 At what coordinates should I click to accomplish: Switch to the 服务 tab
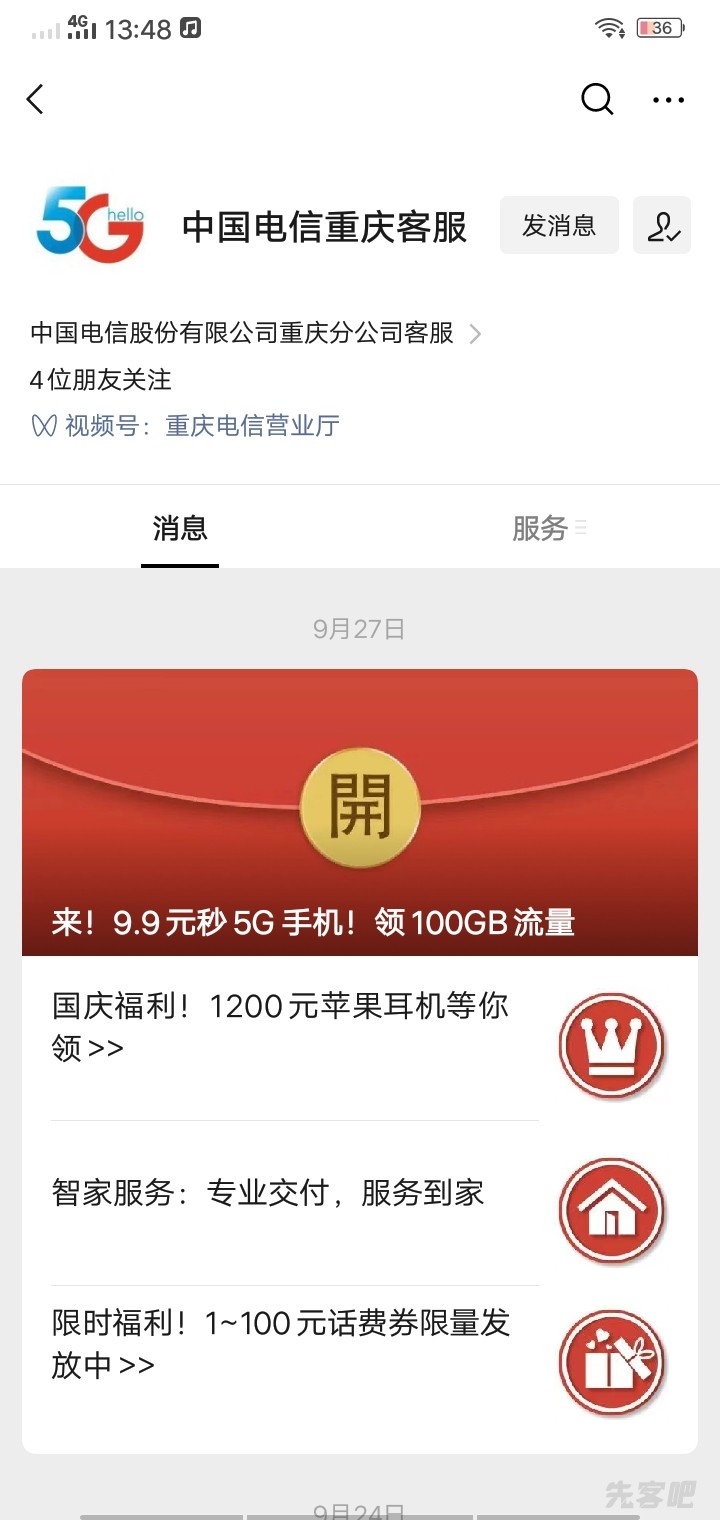tap(540, 528)
